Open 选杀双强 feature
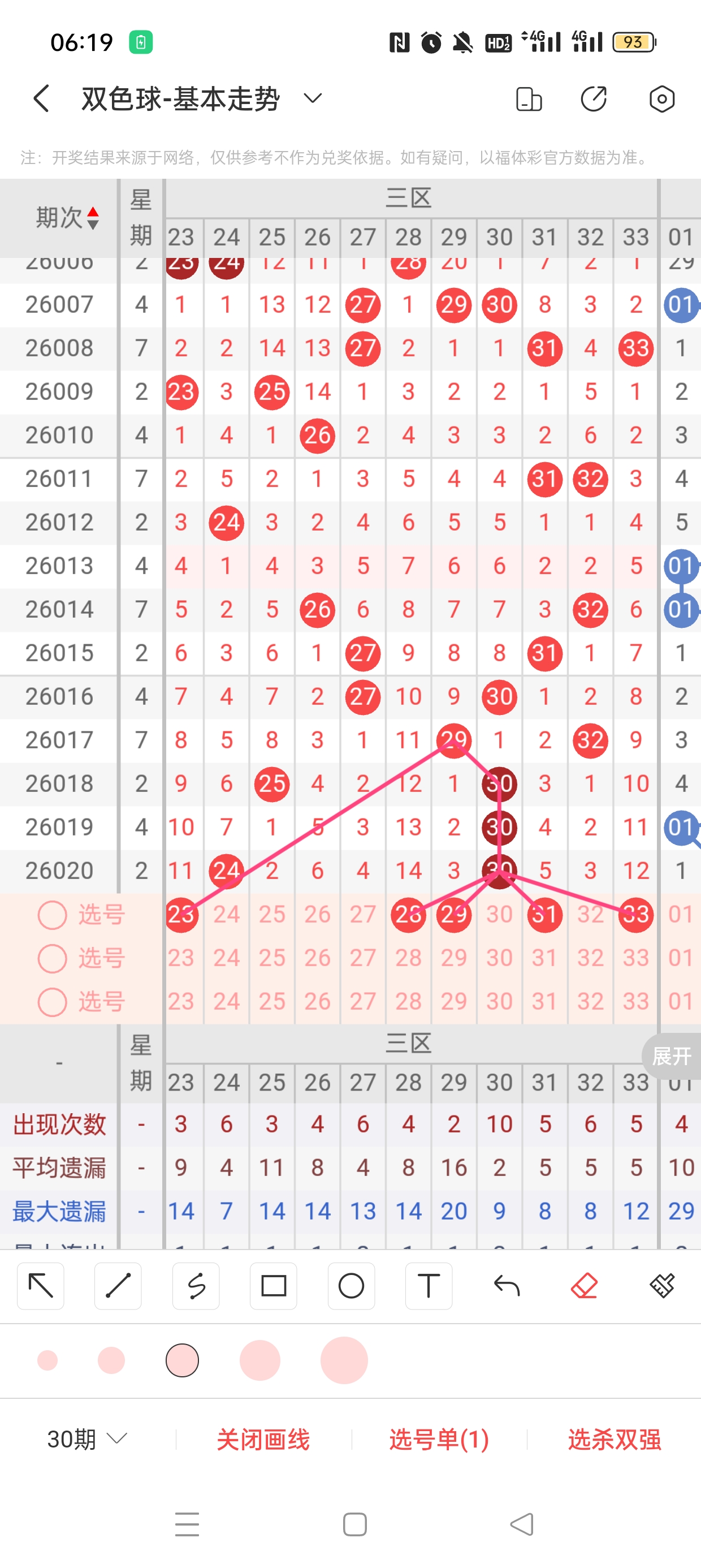Image resolution: width=701 pixels, height=1568 pixels. click(x=614, y=1439)
